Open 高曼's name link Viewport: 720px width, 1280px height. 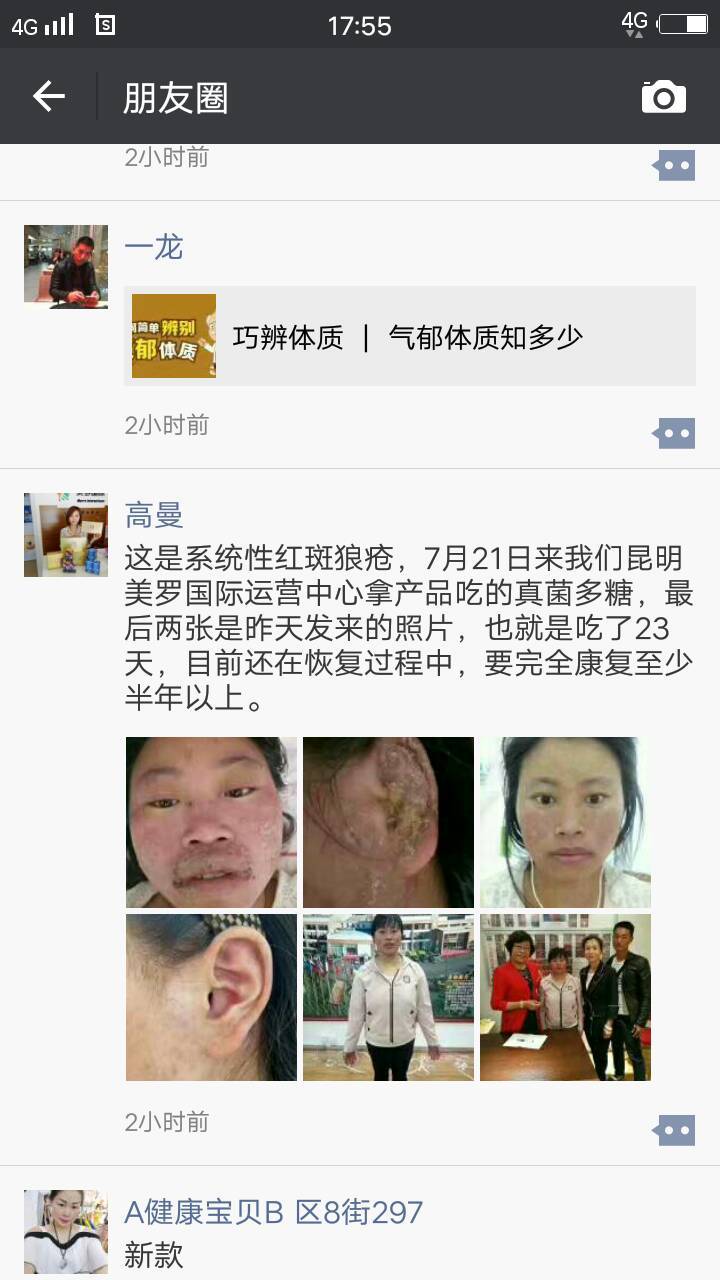(x=154, y=515)
